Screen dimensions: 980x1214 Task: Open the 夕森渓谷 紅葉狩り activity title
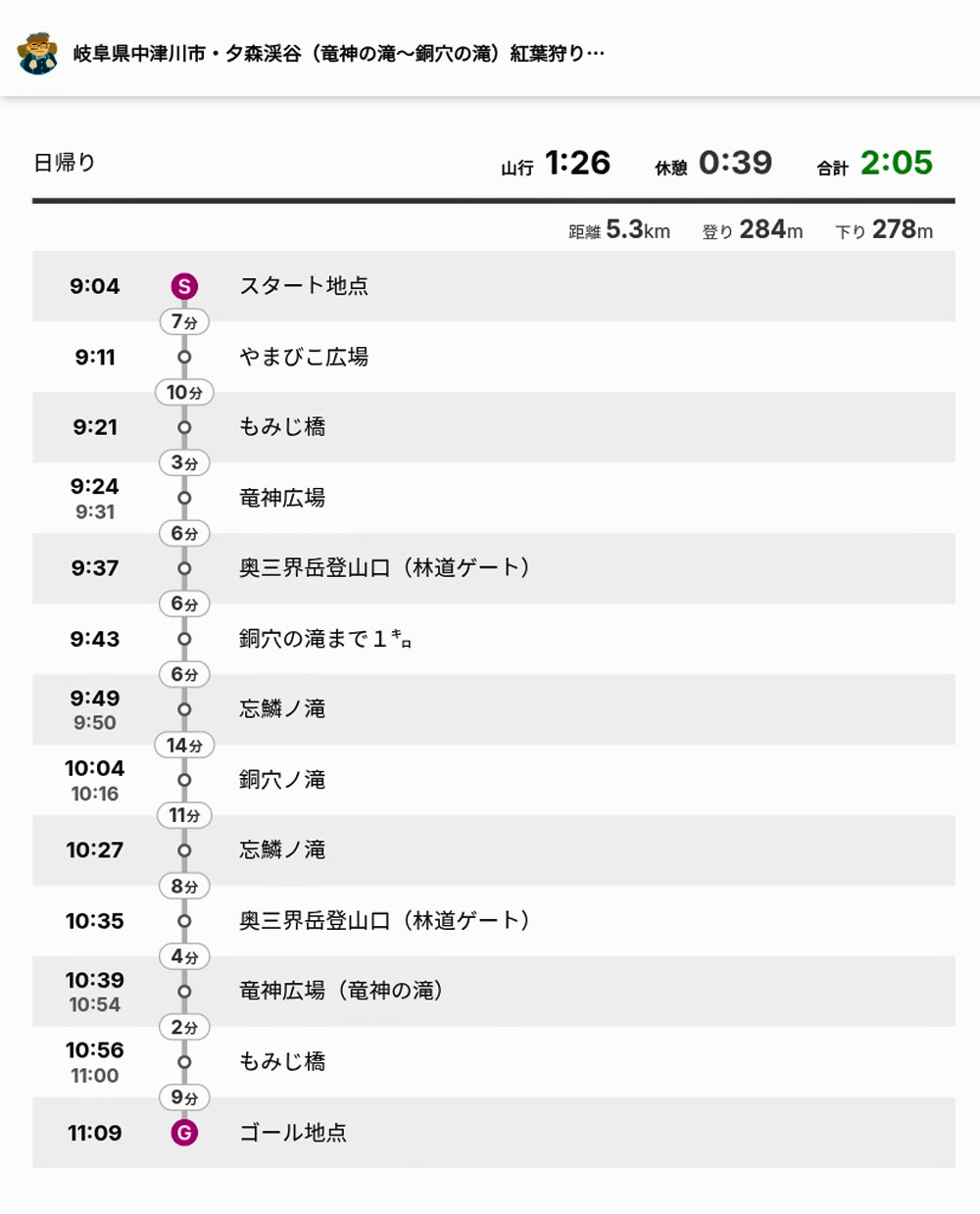click(x=339, y=54)
